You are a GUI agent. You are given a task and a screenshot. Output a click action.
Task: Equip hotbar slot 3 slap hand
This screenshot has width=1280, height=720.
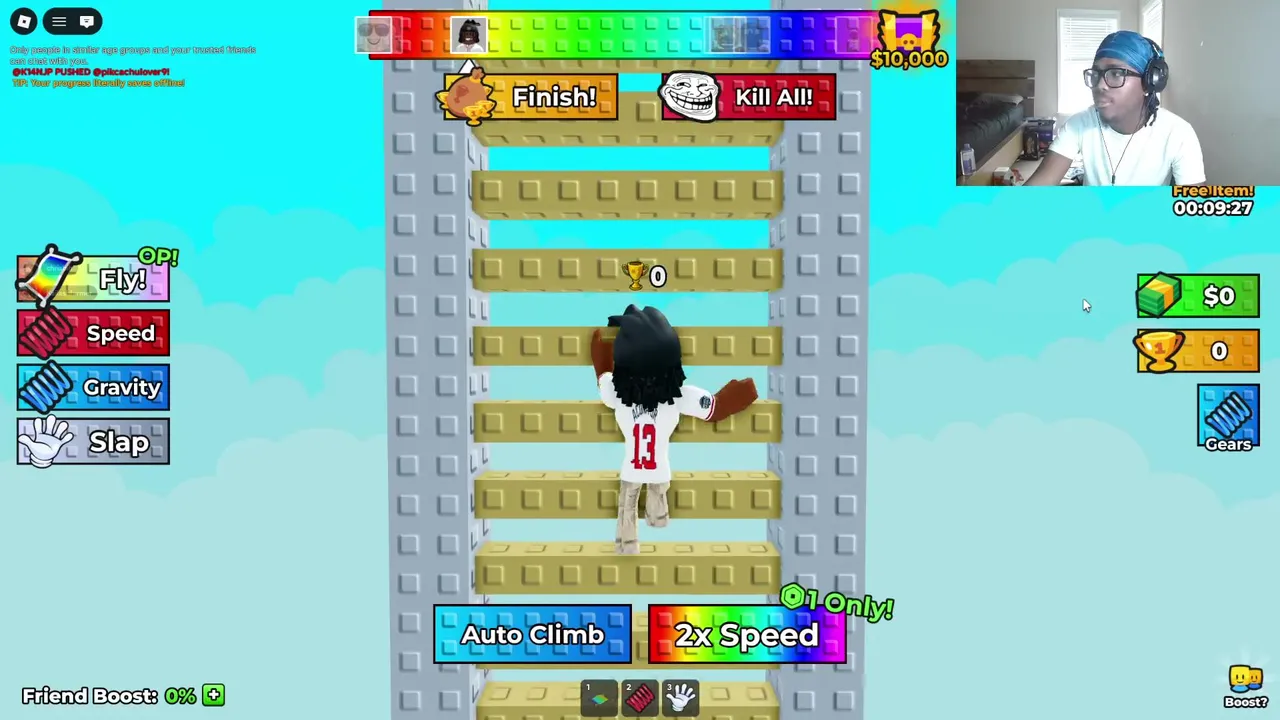680,698
